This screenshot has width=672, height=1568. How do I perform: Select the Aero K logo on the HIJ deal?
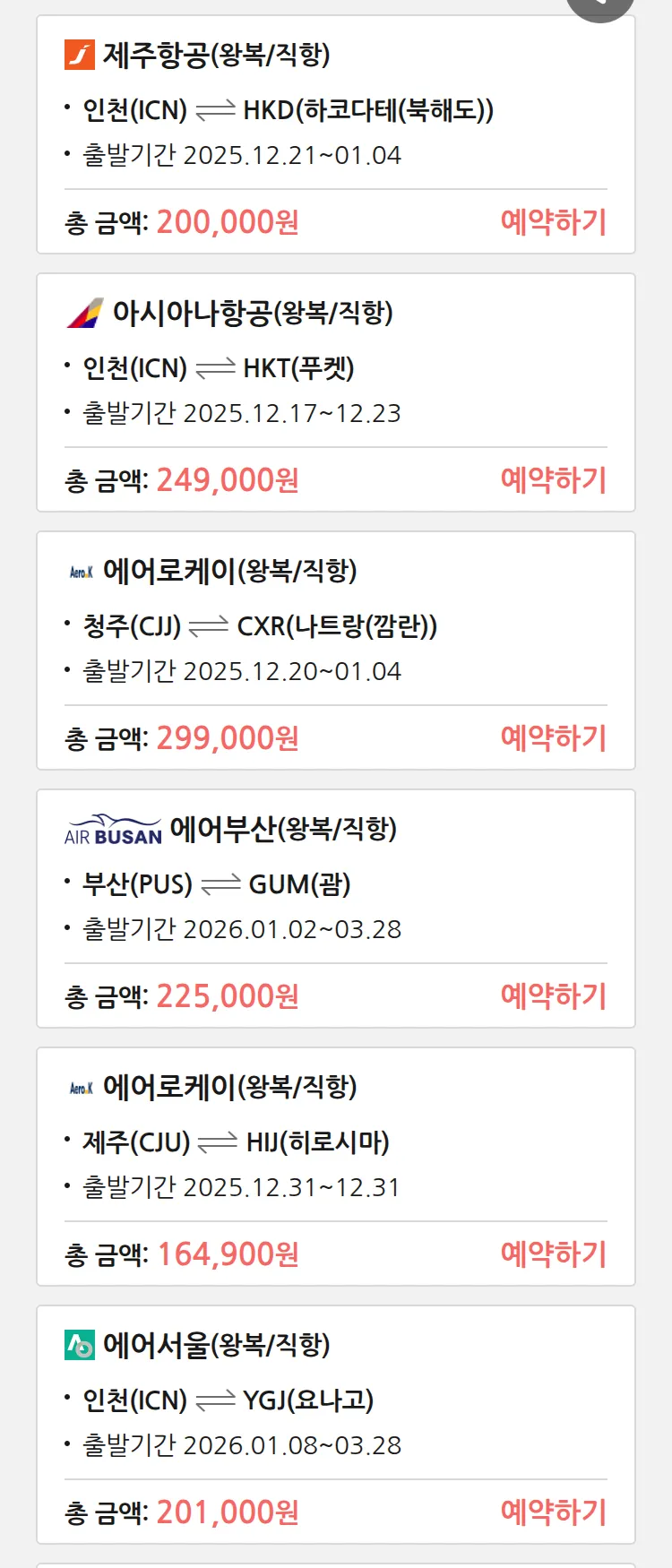pyautogui.click(x=80, y=1086)
